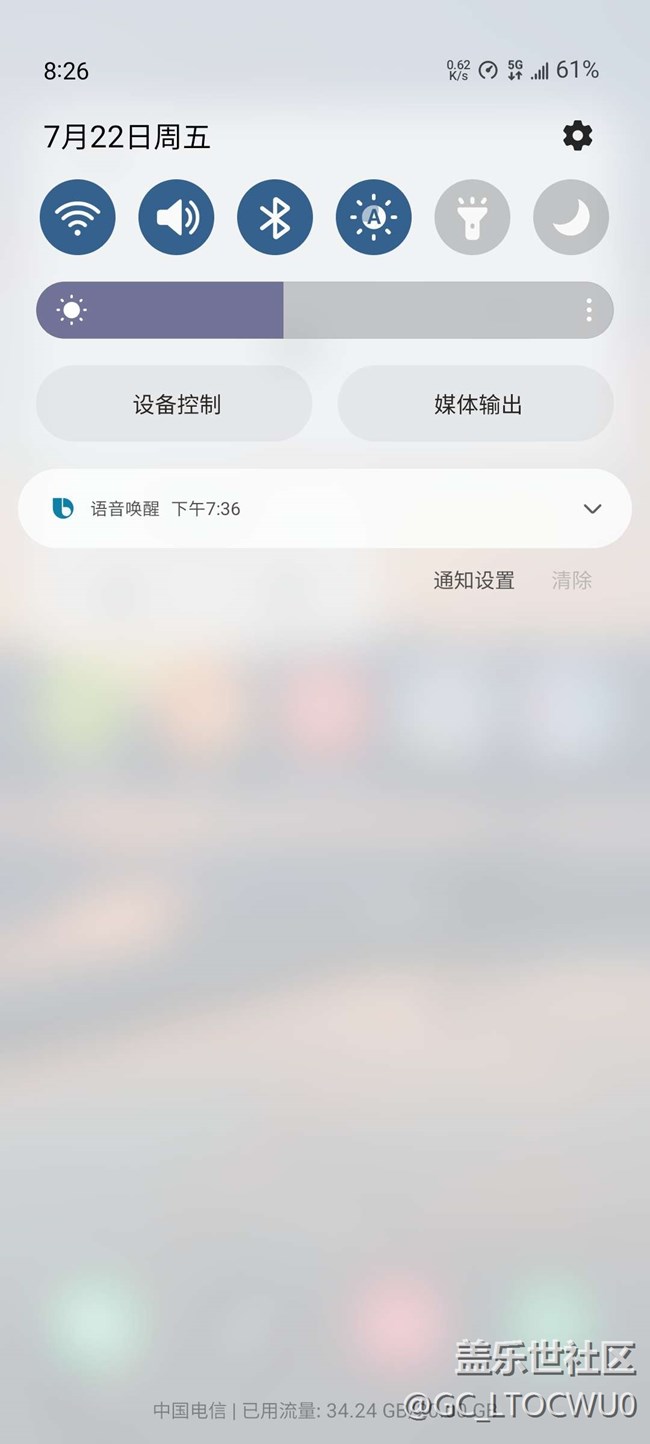Tap 清除 to clear notifications
This screenshot has height=1444, width=650.
[572, 580]
